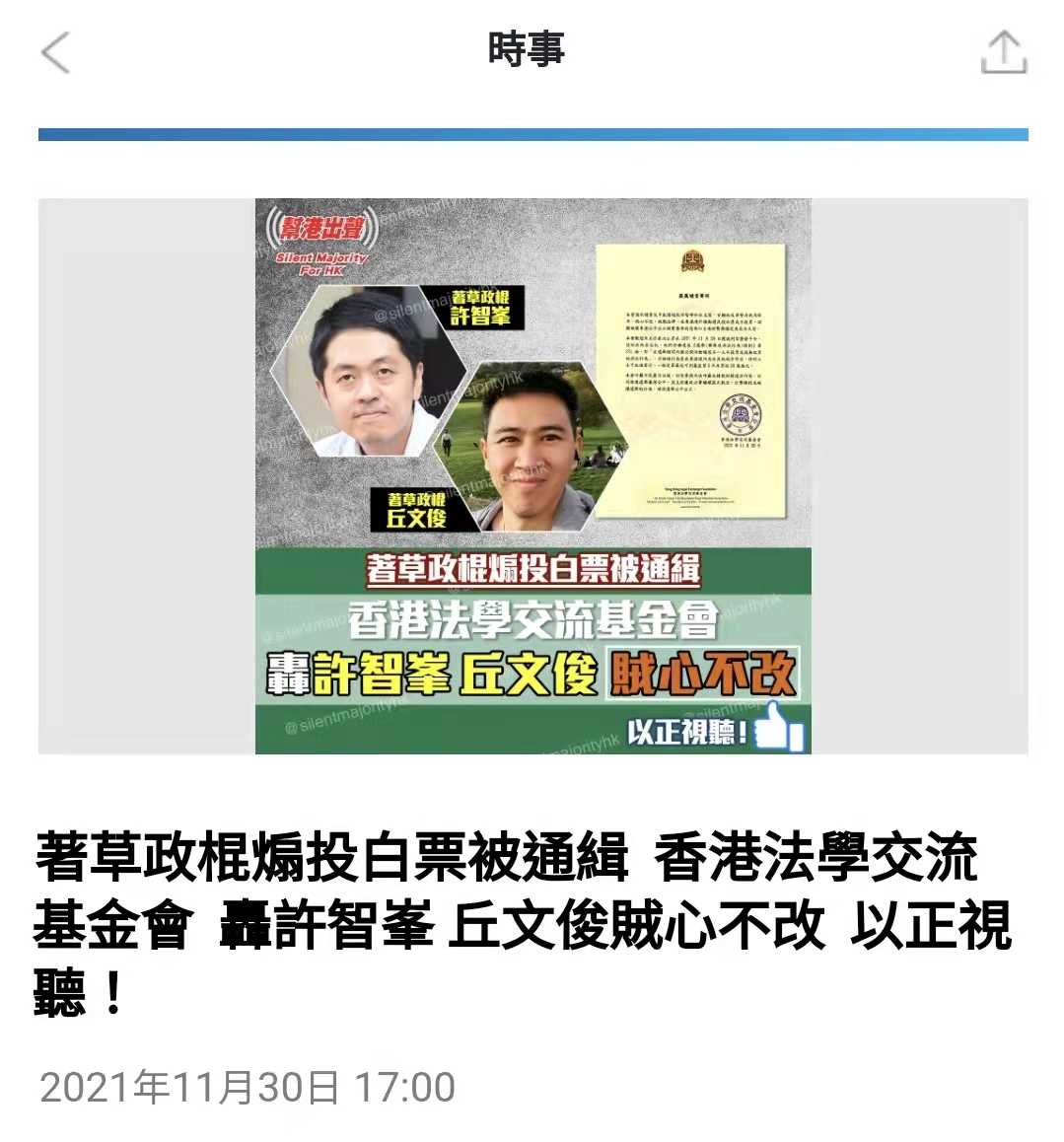Open the article's main image
Viewport: 1064px width, 1142px height.
[532, 476]
